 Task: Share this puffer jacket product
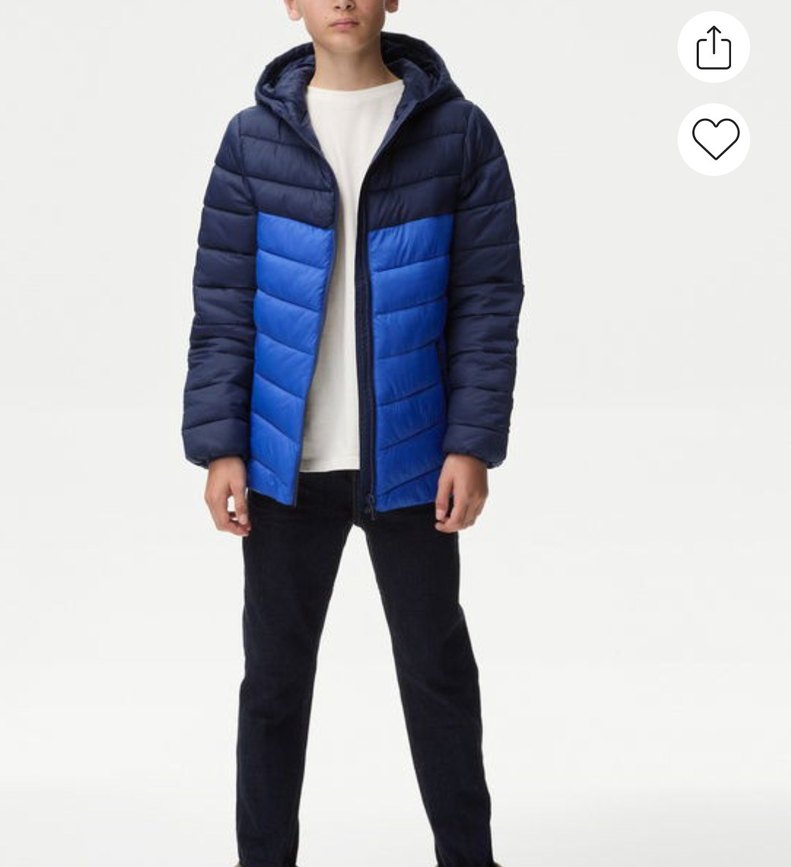[714, 47]
